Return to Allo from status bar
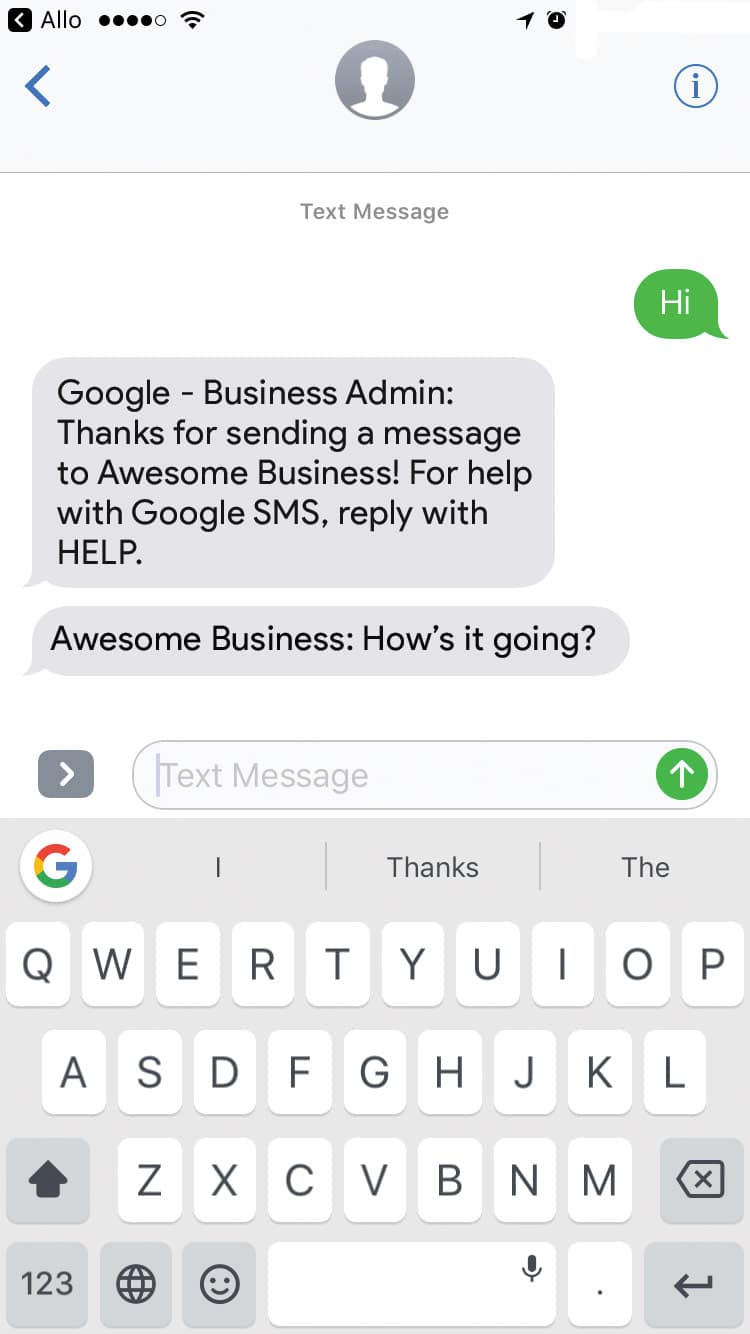Screen dimensions: 750x1334 tap(45, 19)
